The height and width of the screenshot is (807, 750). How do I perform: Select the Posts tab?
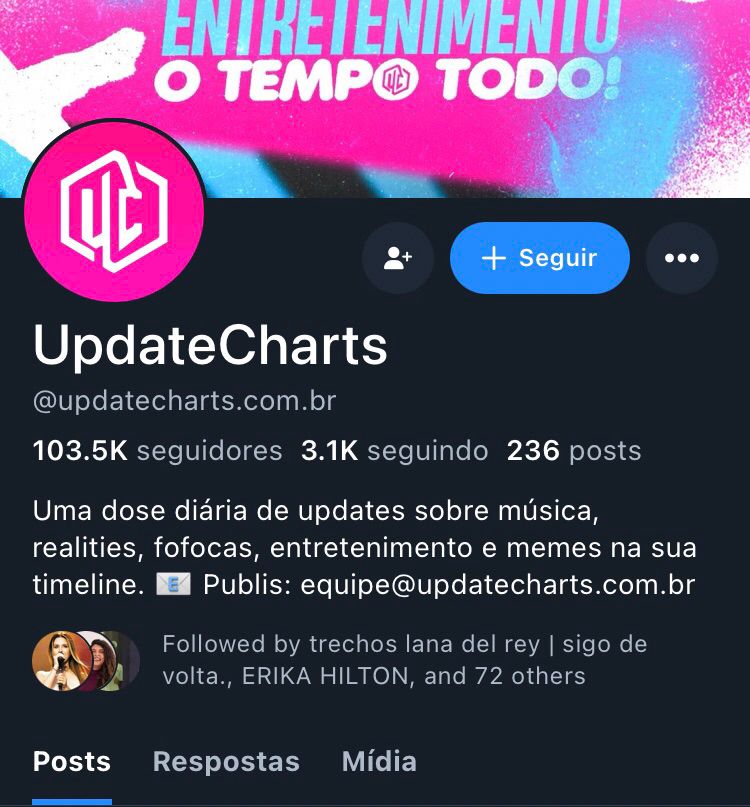click(72, 762)
